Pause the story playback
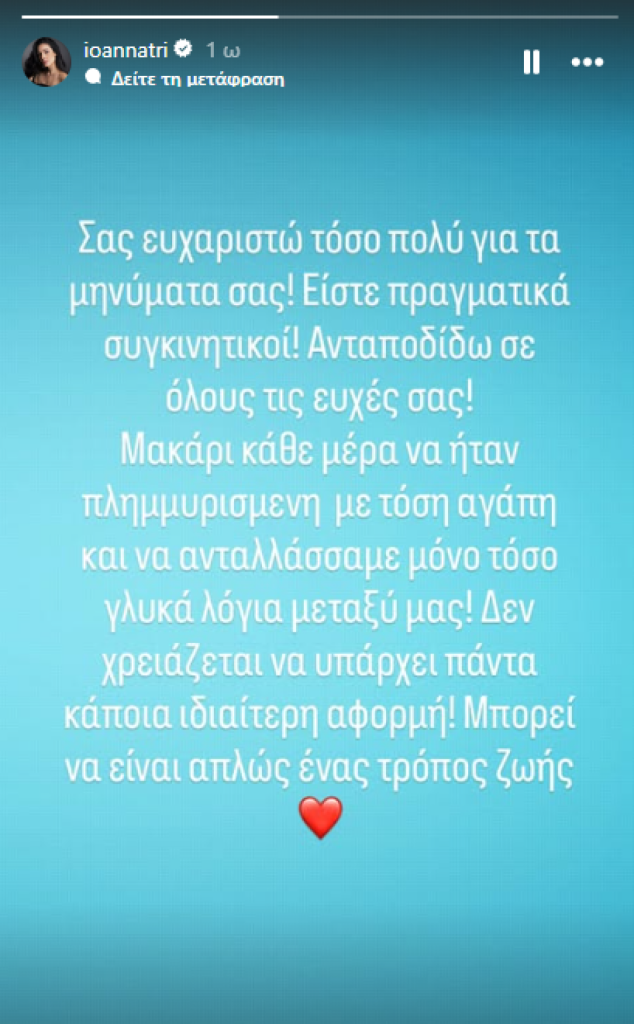Screen dimensions: 634x1024 click(x=531, y=63)
